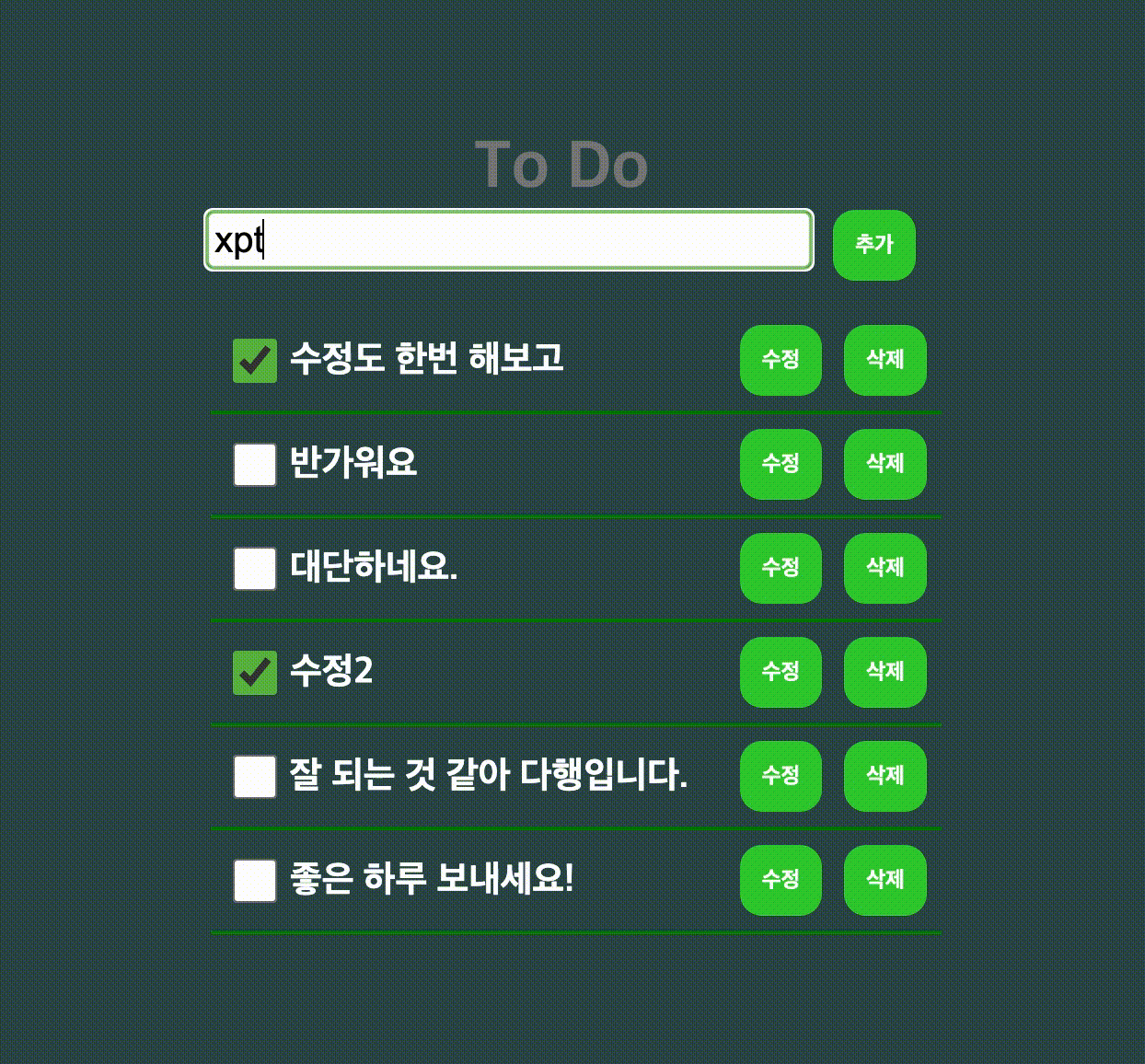Edit the 대단하네요. item

click(781, 568)
